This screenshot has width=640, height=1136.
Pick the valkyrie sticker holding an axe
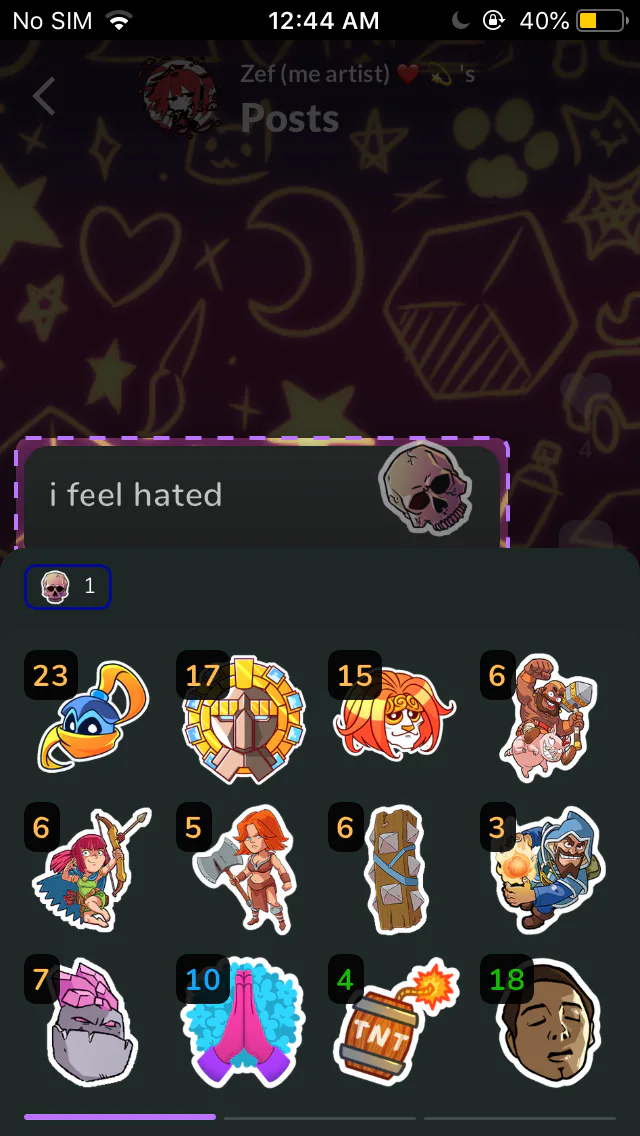243,868
